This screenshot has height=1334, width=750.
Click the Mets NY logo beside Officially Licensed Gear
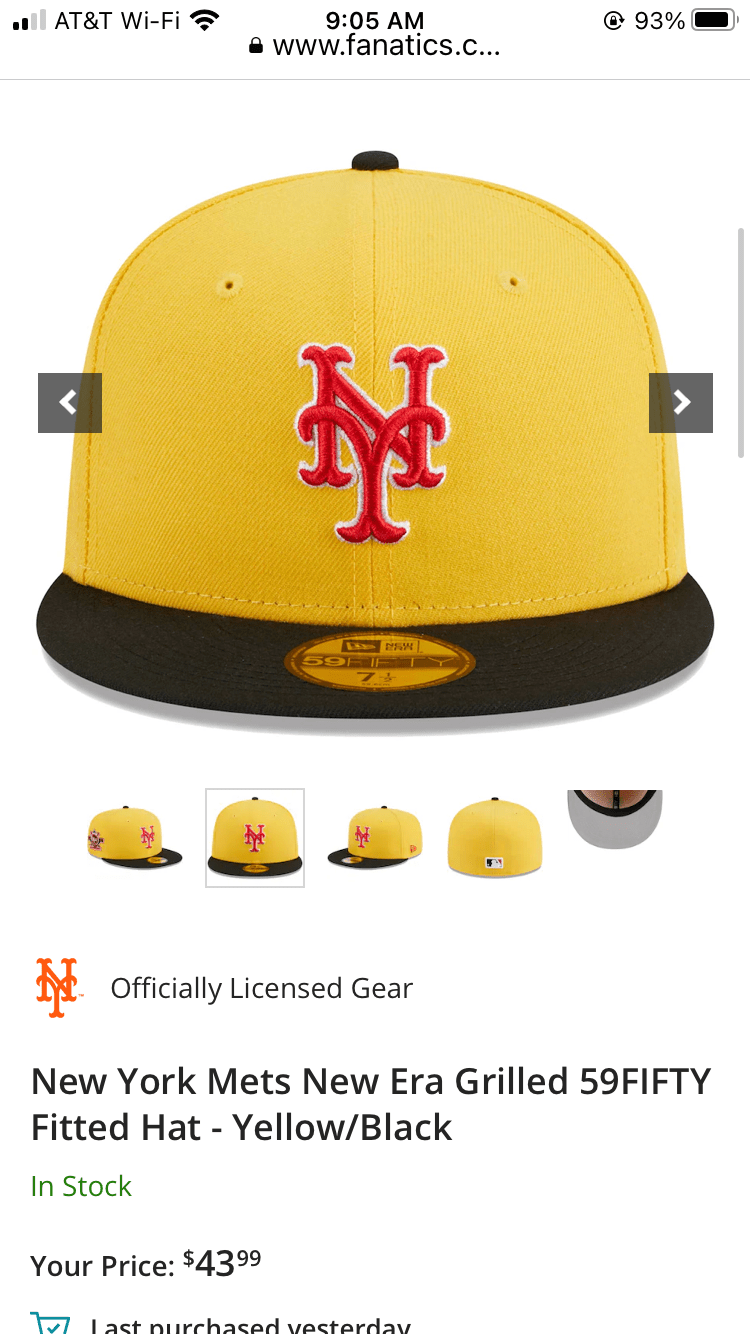click(57, 988)
